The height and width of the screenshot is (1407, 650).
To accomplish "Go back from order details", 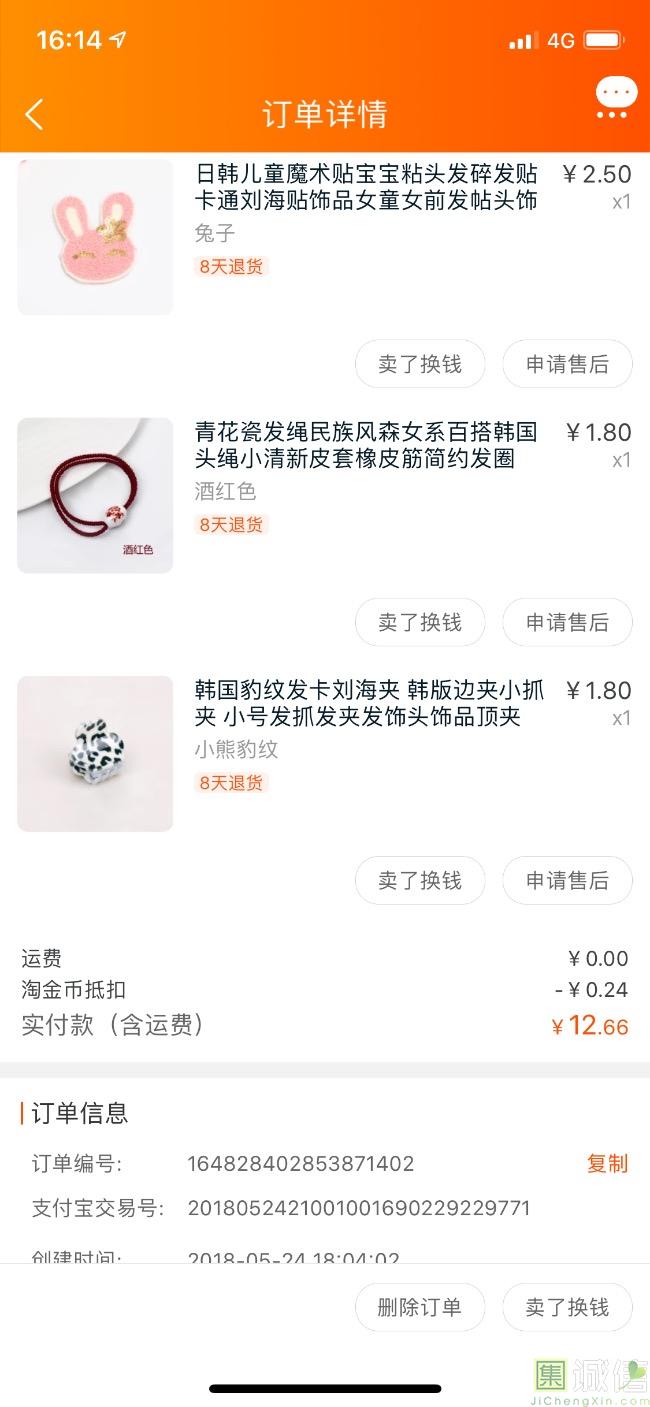I will click(x=34, y=114).
